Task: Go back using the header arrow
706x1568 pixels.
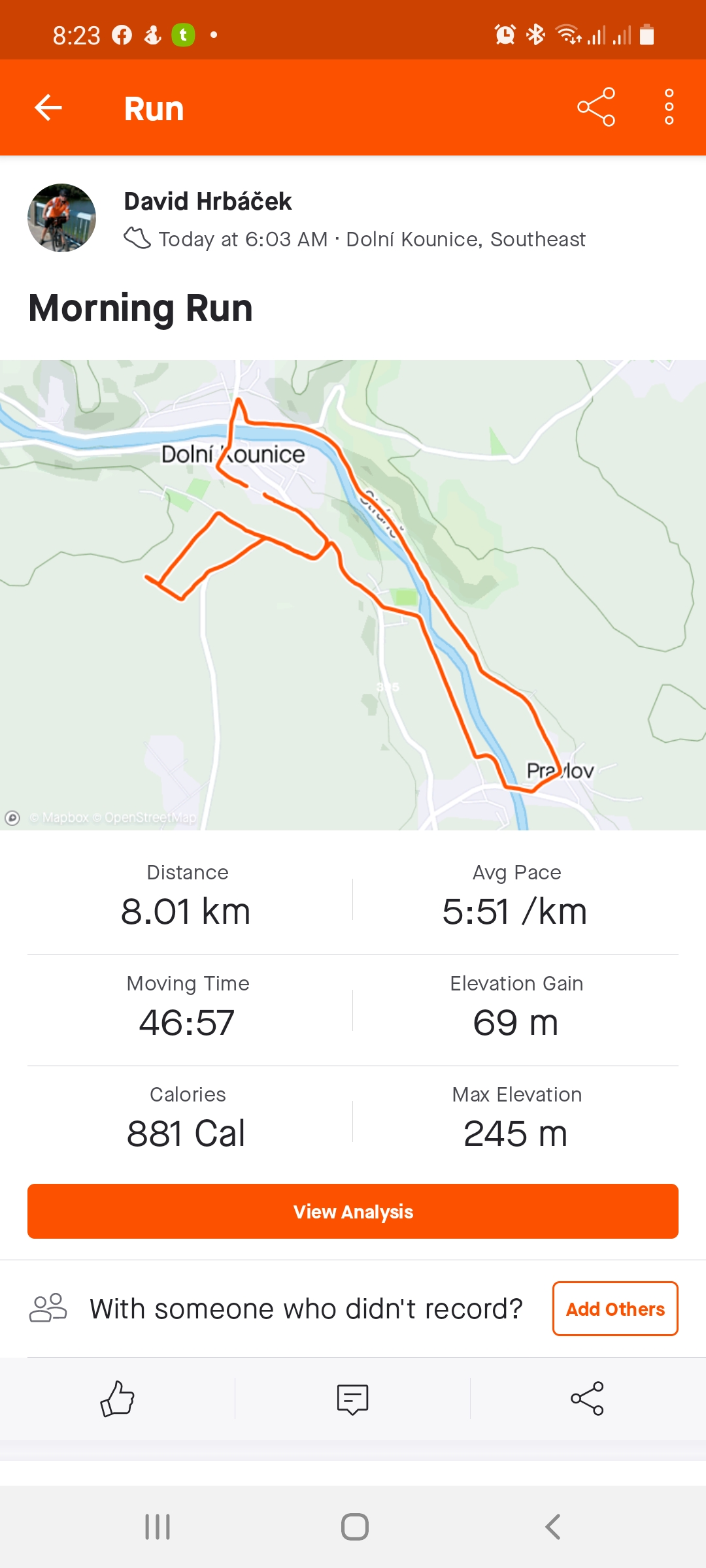Action: pos(48,108)
